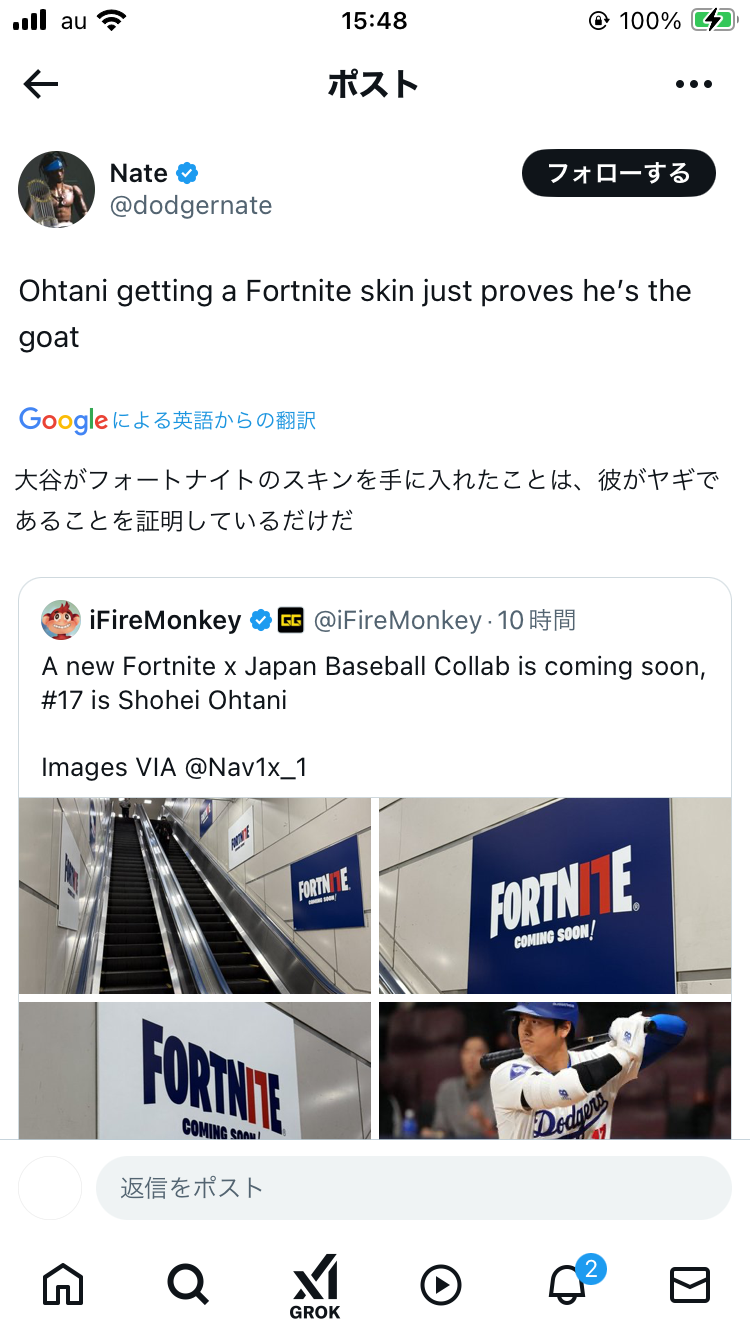This screenshot has height=1334, width=750.
Task: Go back using the top-left arrow
Action: tap(41, 85)
